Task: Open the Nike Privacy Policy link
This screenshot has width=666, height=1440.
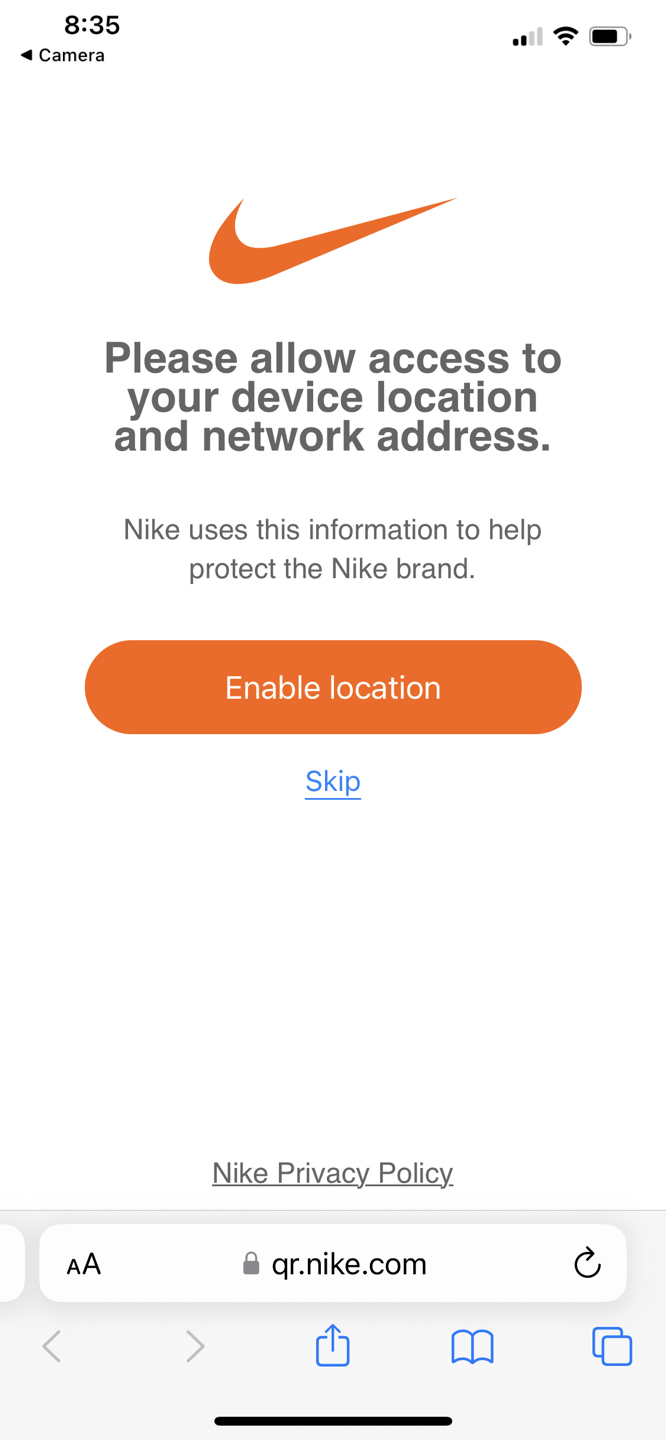Action: click(333, 1173)
